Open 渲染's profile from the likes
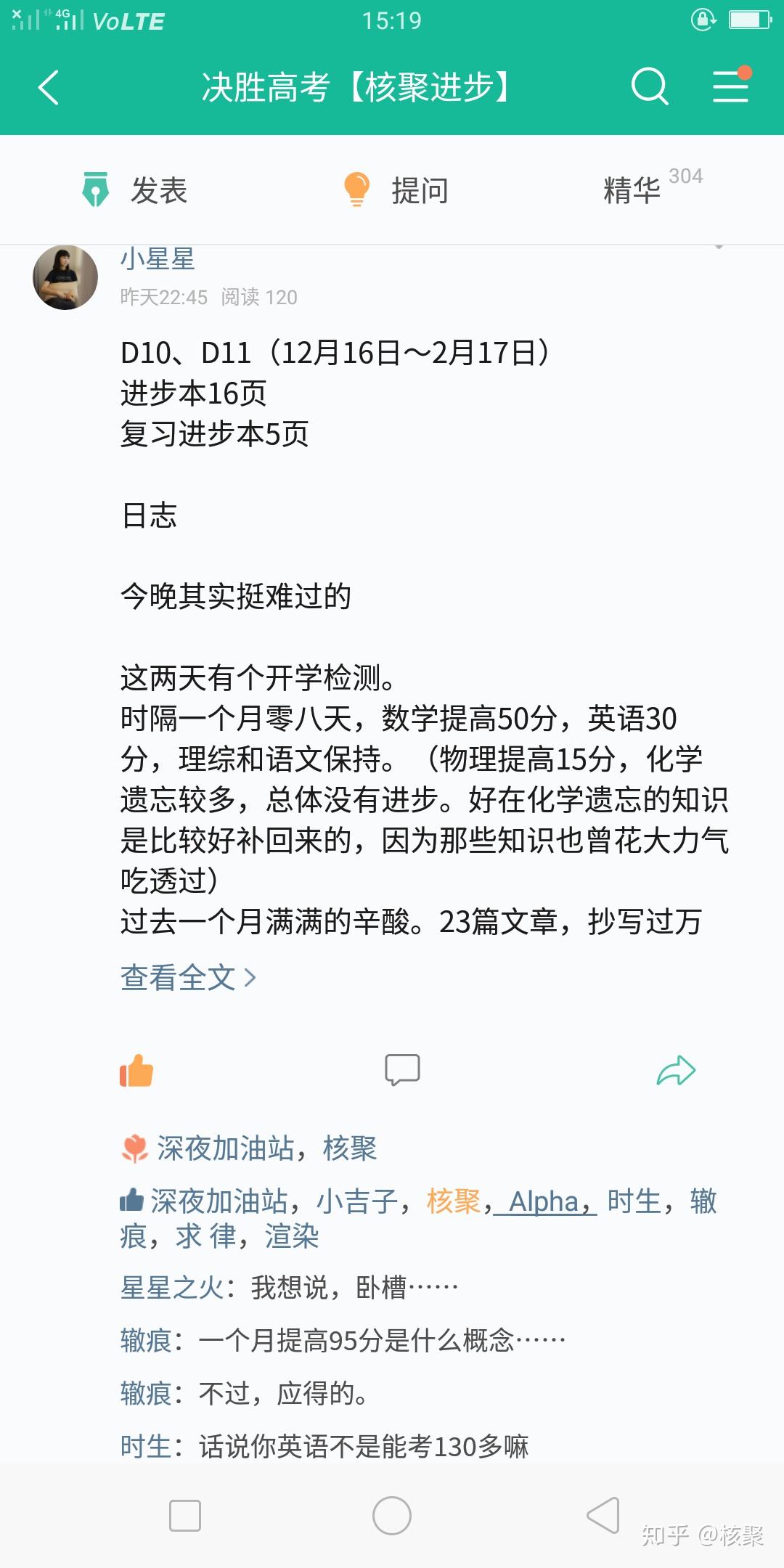784x1568 pixels. [x=292, y=1236]
